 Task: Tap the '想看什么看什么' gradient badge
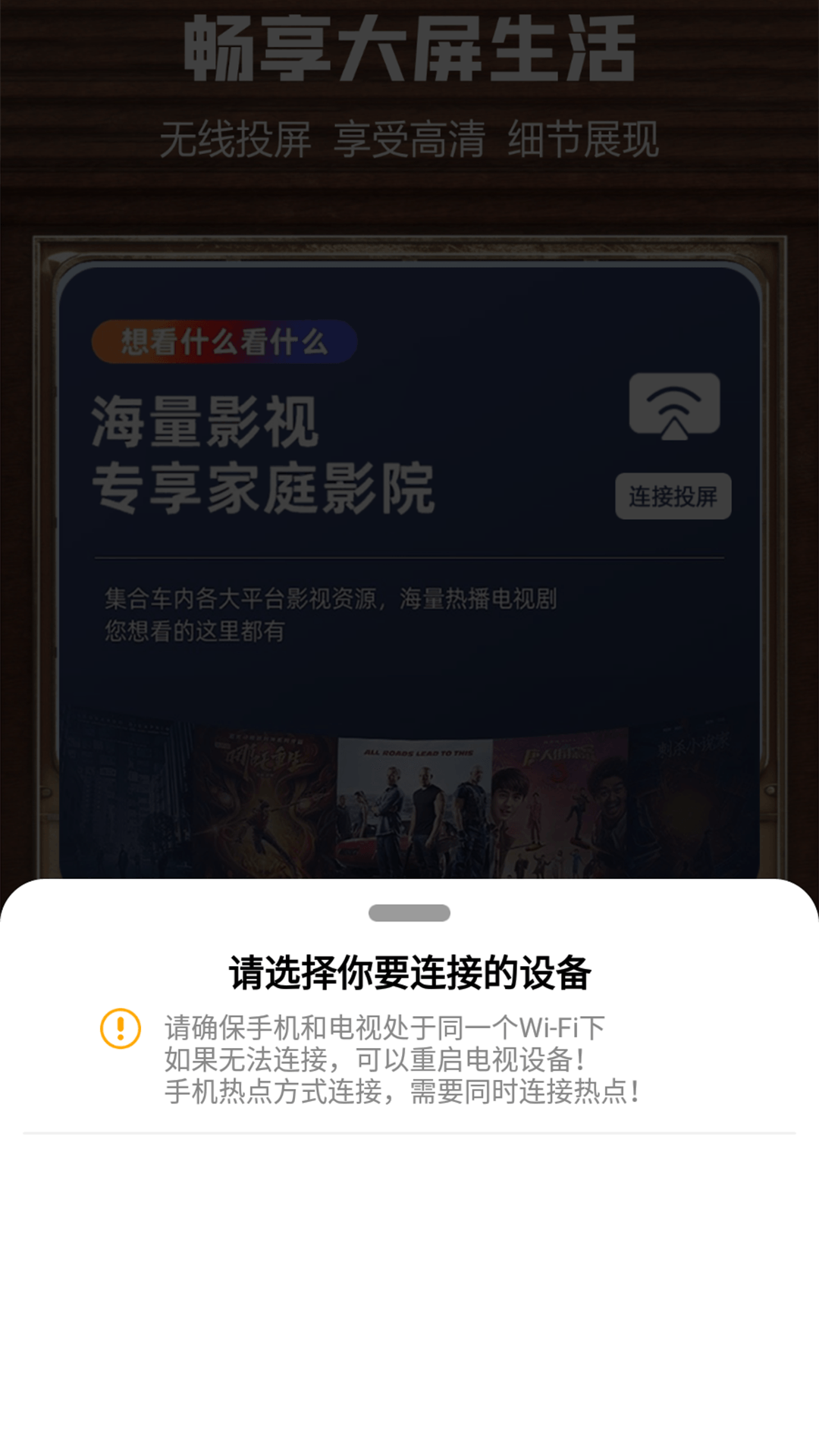point(224,341)
